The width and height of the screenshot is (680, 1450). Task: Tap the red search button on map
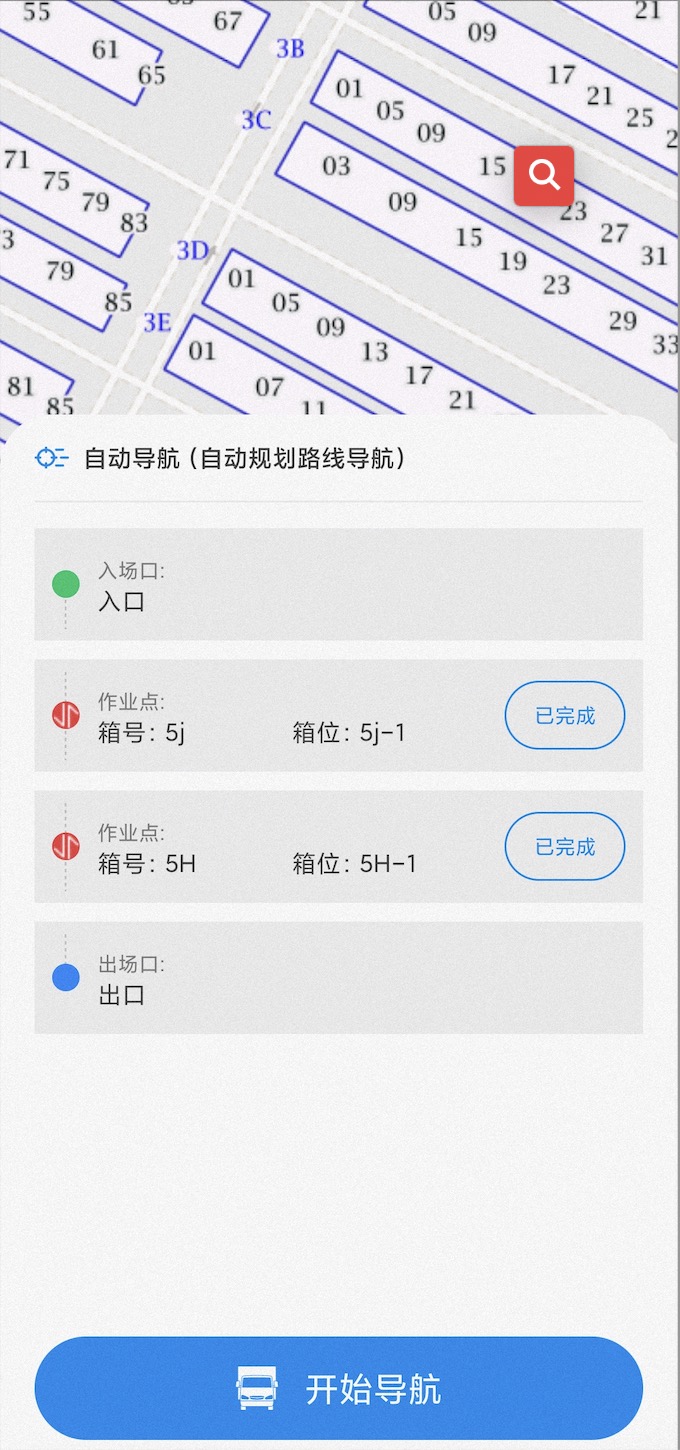(544, 175)
